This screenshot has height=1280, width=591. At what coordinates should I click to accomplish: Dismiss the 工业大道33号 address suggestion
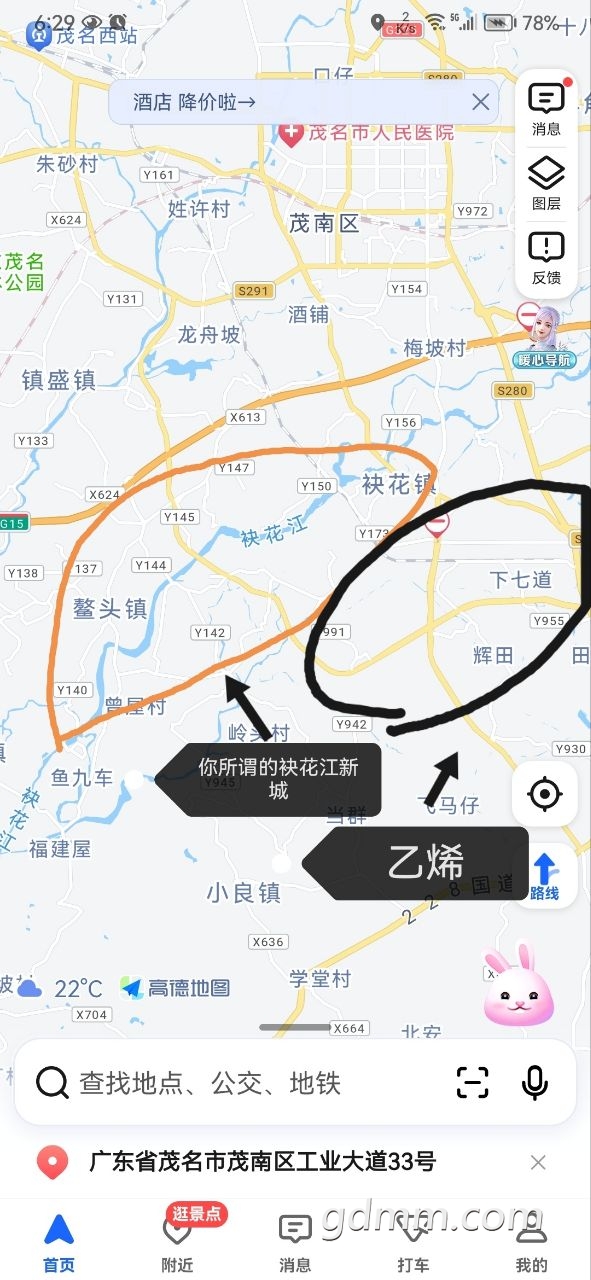click(x=538, y=1162)
